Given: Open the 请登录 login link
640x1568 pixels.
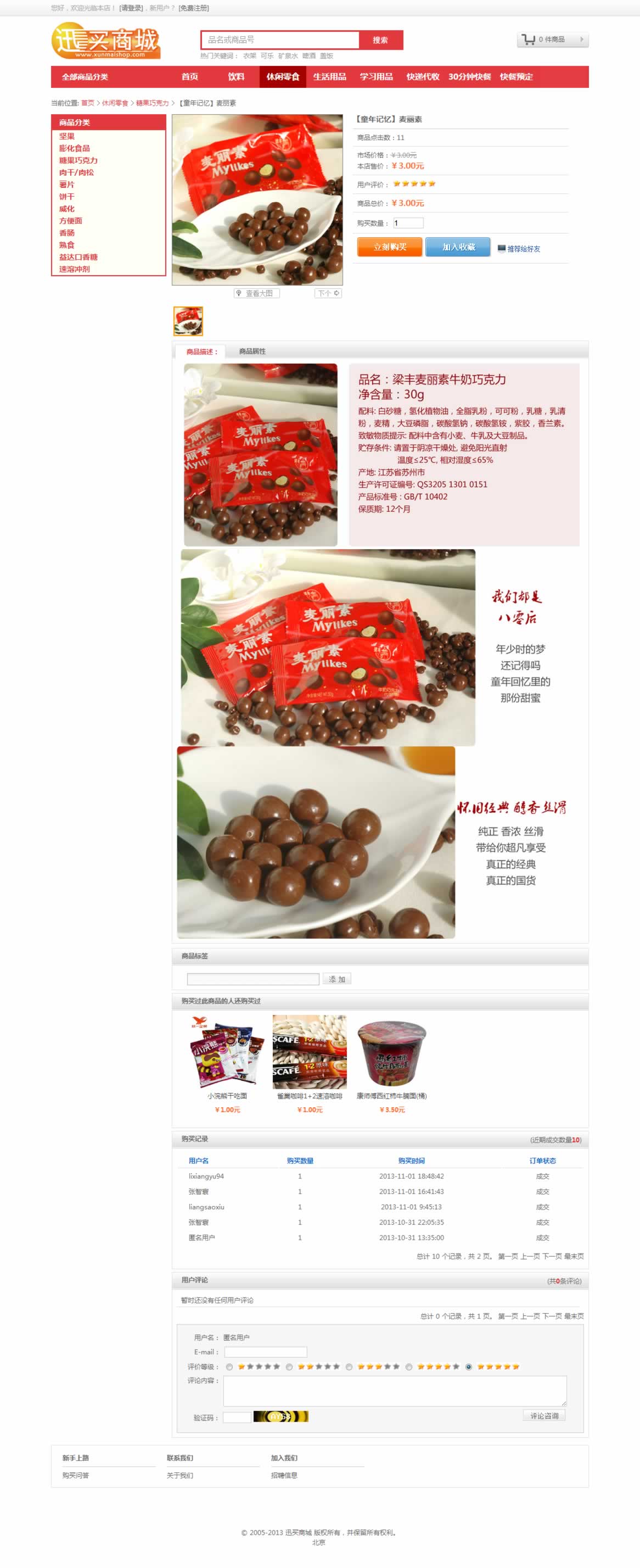Looking at the screenshot, I should pos(131,8).
